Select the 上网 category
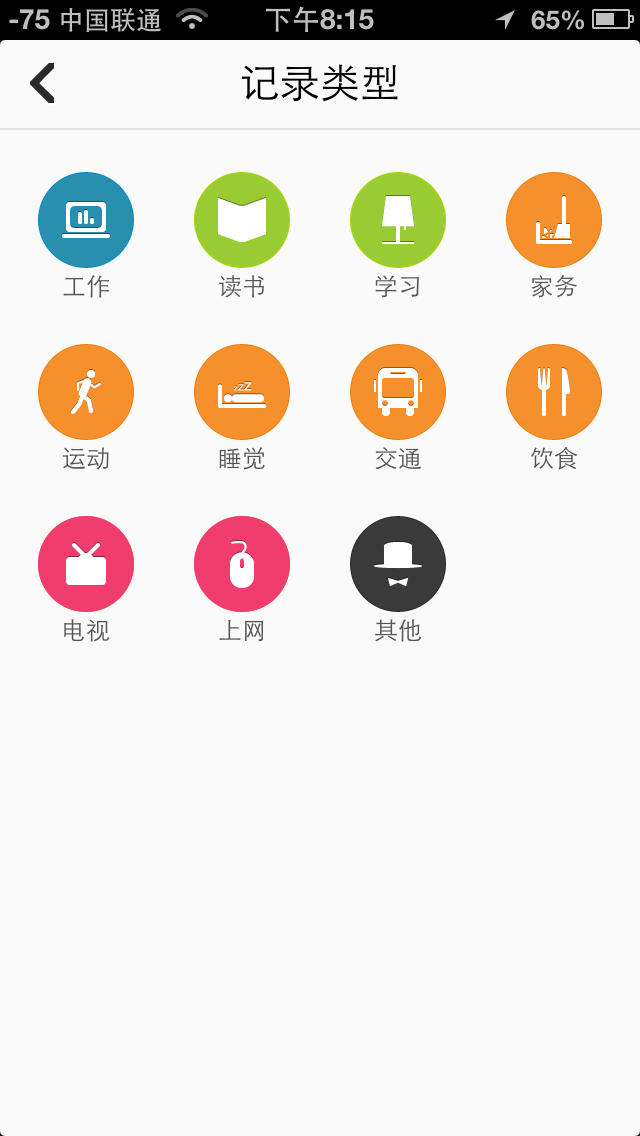The image size is (640, 1136). [242, 564]
